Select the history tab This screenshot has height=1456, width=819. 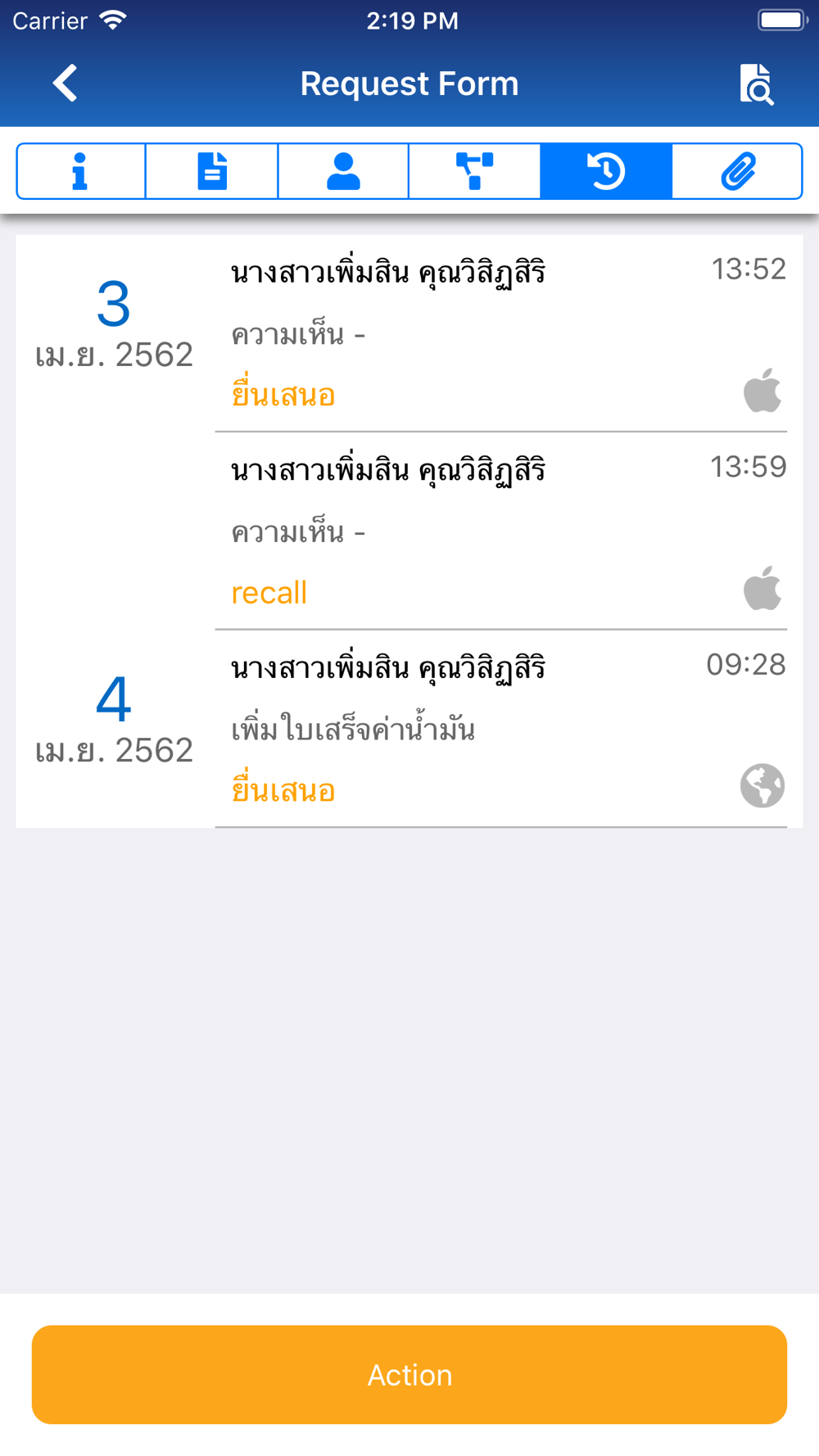click(606, 171)
